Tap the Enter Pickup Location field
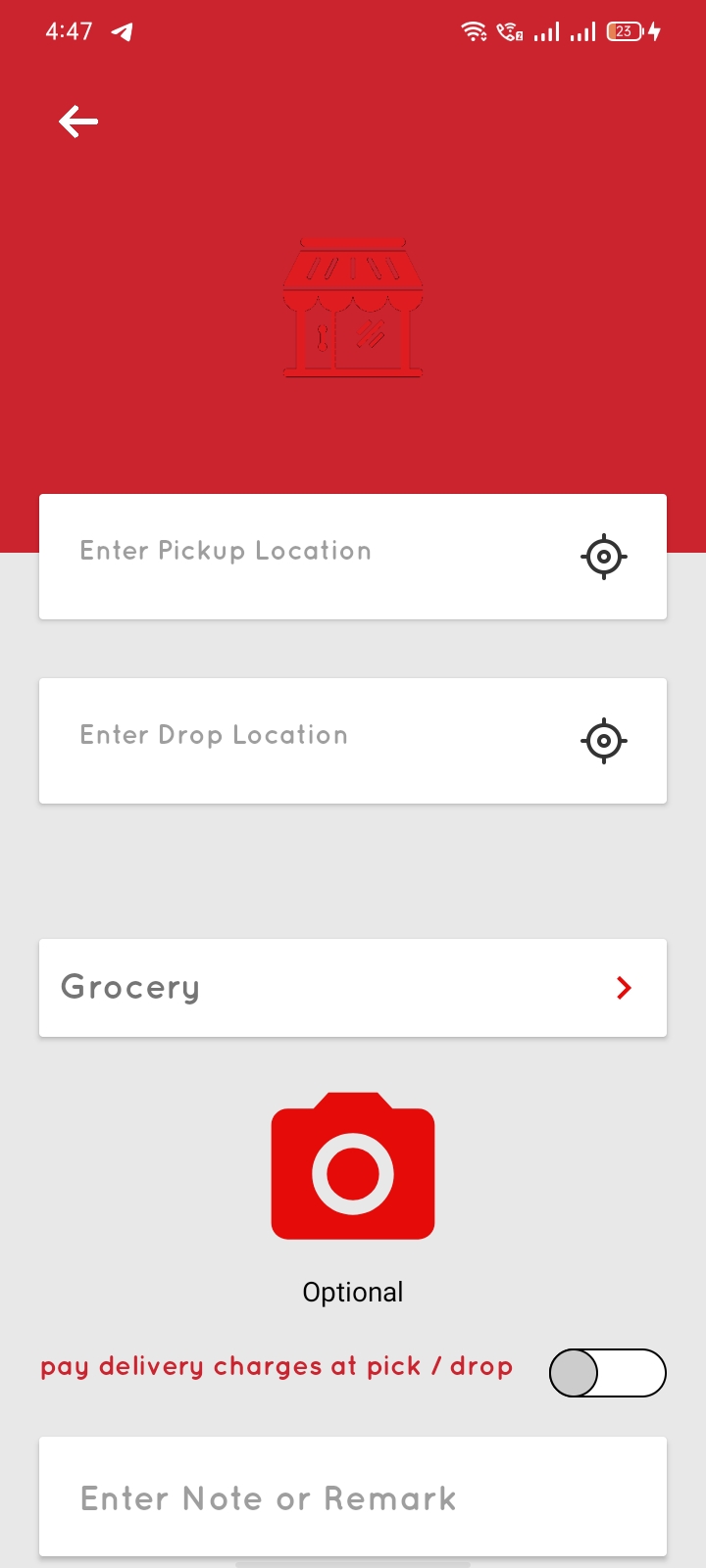706x1568 pixels. pyautogui.click(x=353, y=557)
